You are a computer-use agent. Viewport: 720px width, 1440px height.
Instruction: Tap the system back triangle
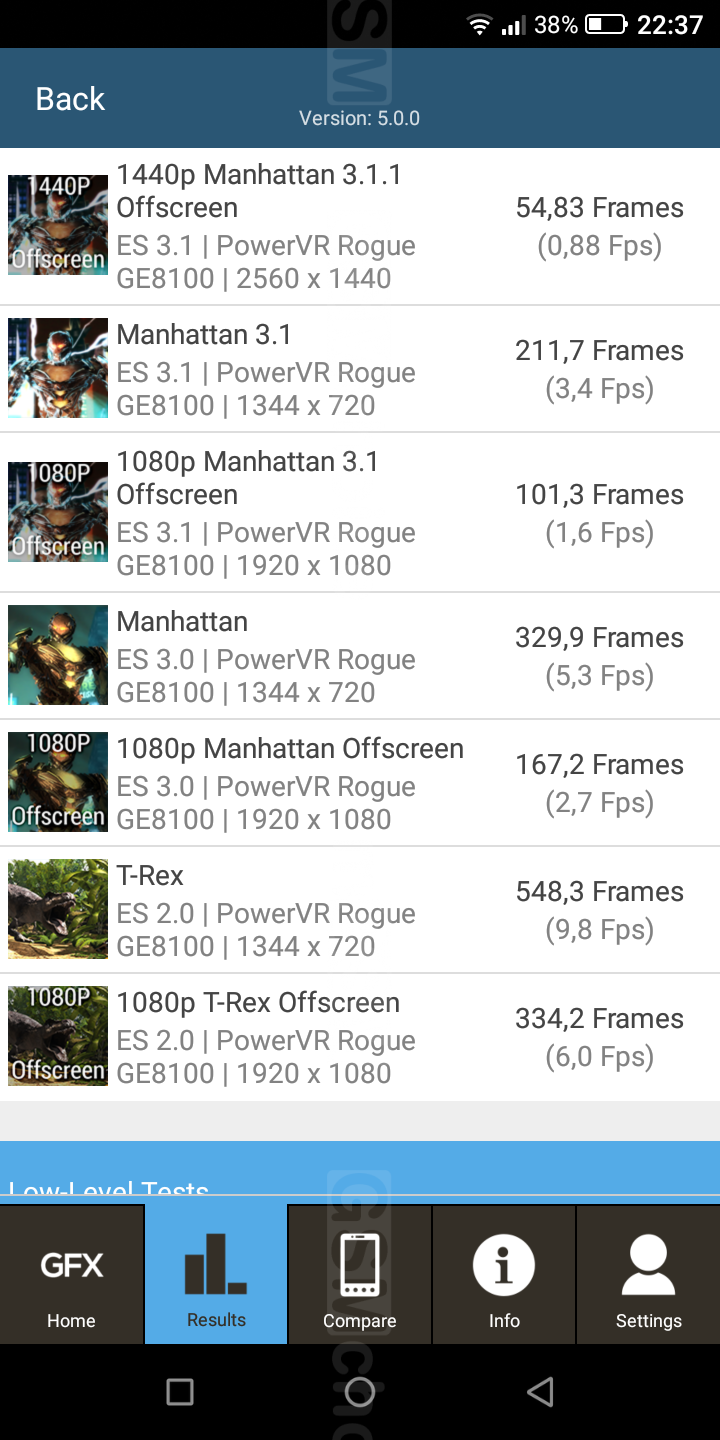click(x=540, y=1391)
